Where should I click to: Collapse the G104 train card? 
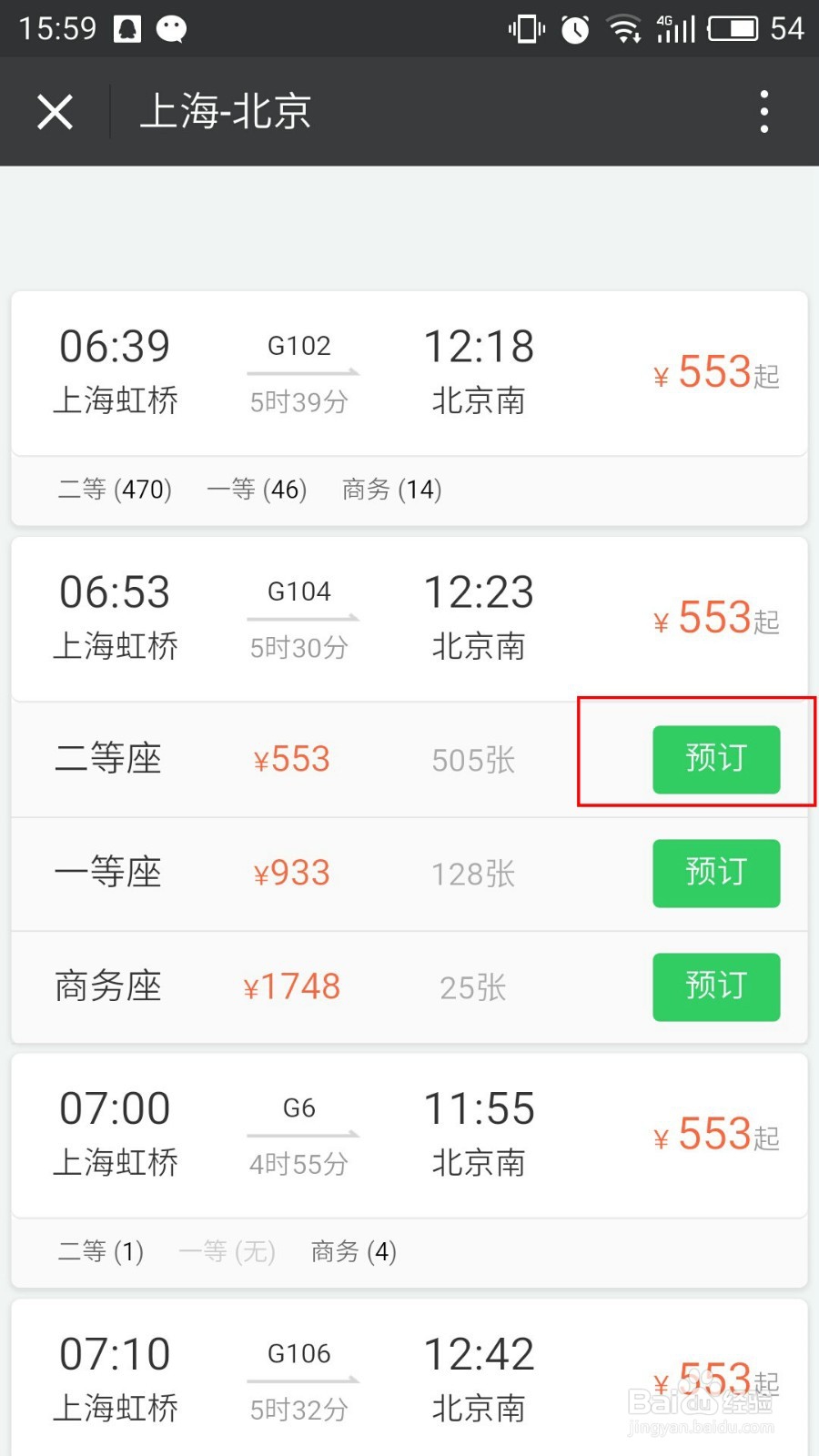coord(409,619)
